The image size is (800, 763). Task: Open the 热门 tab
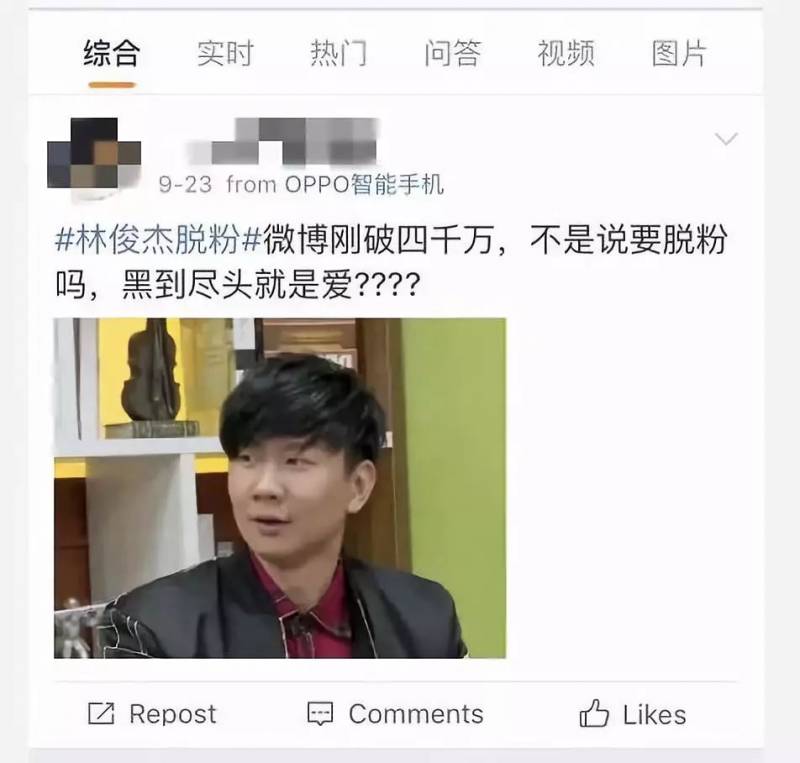(338, 53)
